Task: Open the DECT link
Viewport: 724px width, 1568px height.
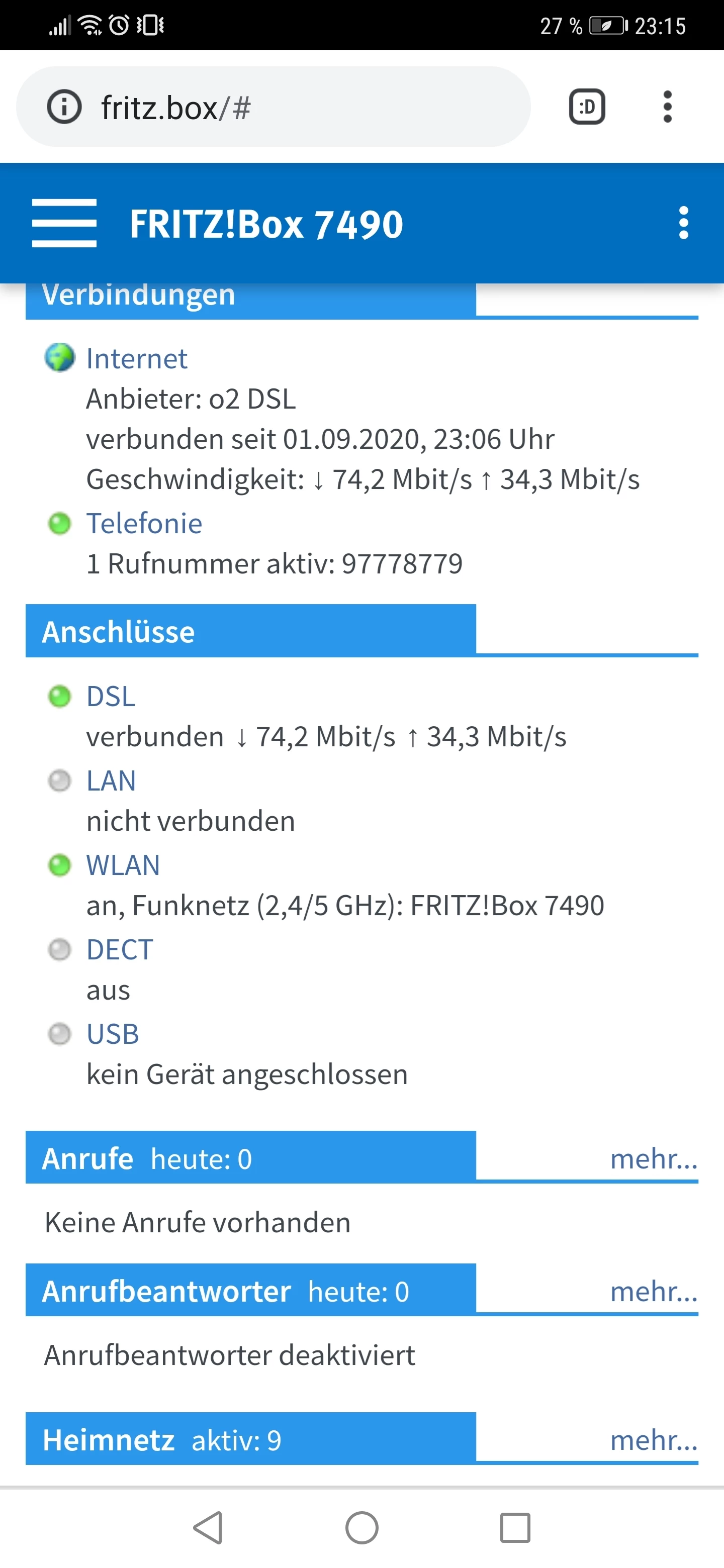Action: coord(119,949)
